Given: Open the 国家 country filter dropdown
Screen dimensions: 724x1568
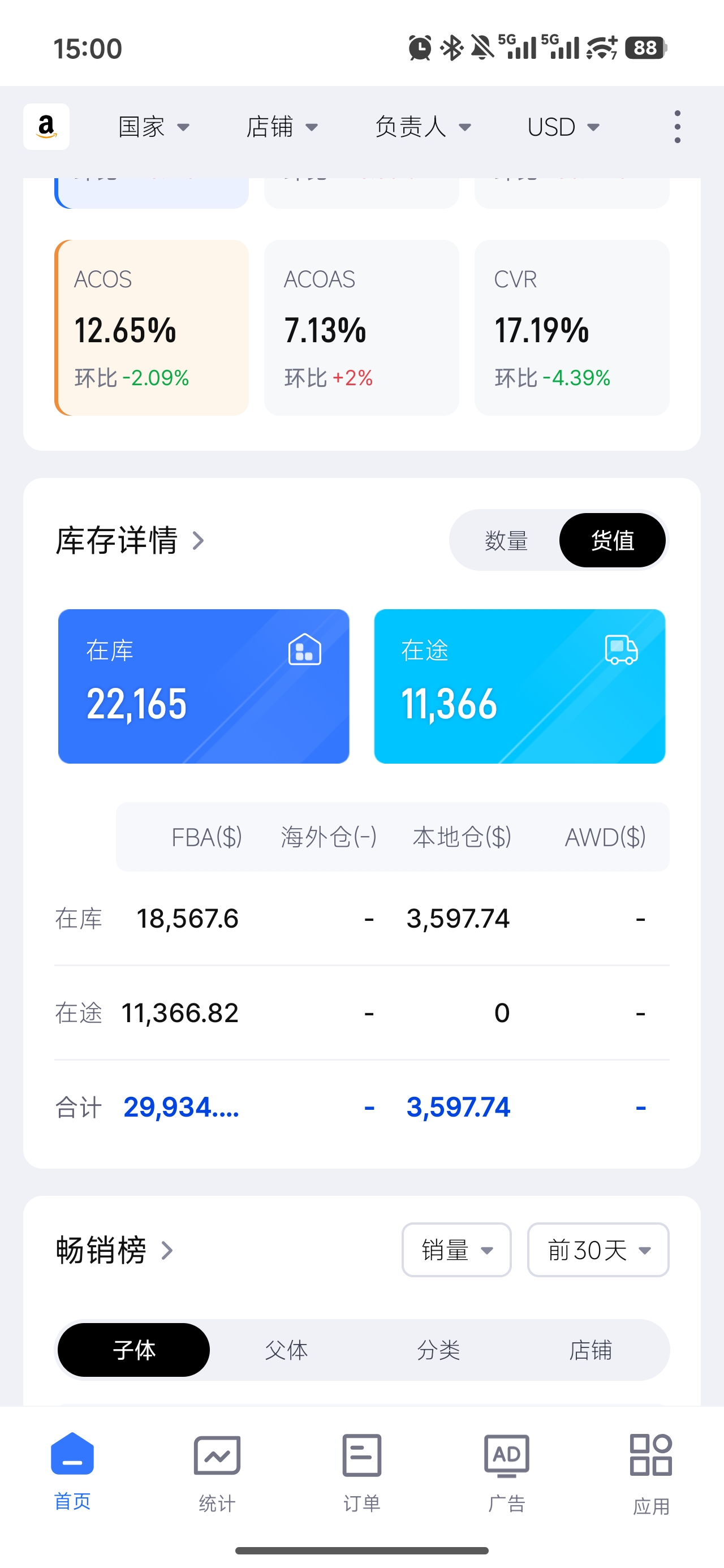Looking at the screenshot, I should 153,127.
